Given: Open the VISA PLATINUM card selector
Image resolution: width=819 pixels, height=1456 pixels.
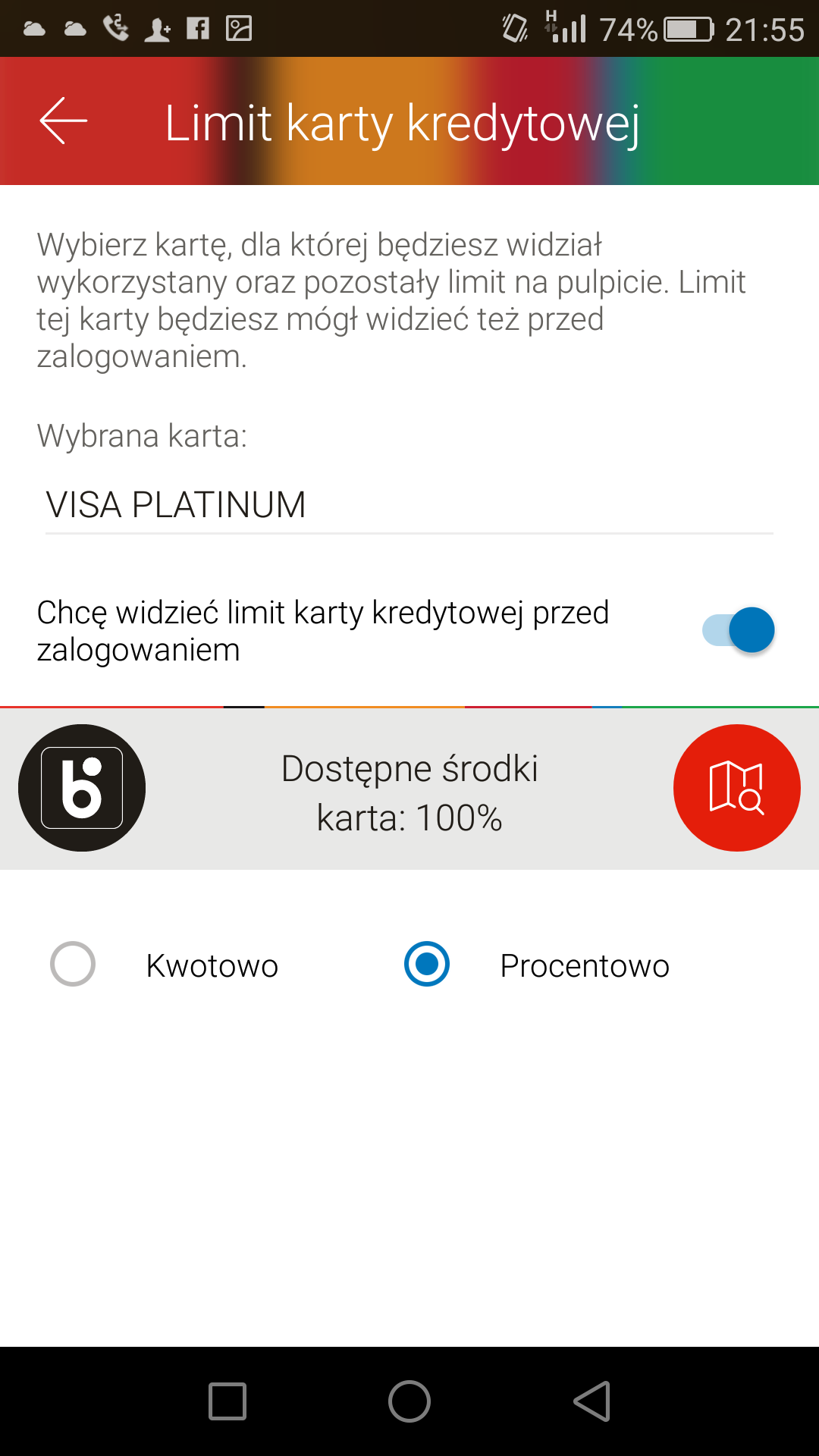Looking at the screenshot, I should coord(409,505).
